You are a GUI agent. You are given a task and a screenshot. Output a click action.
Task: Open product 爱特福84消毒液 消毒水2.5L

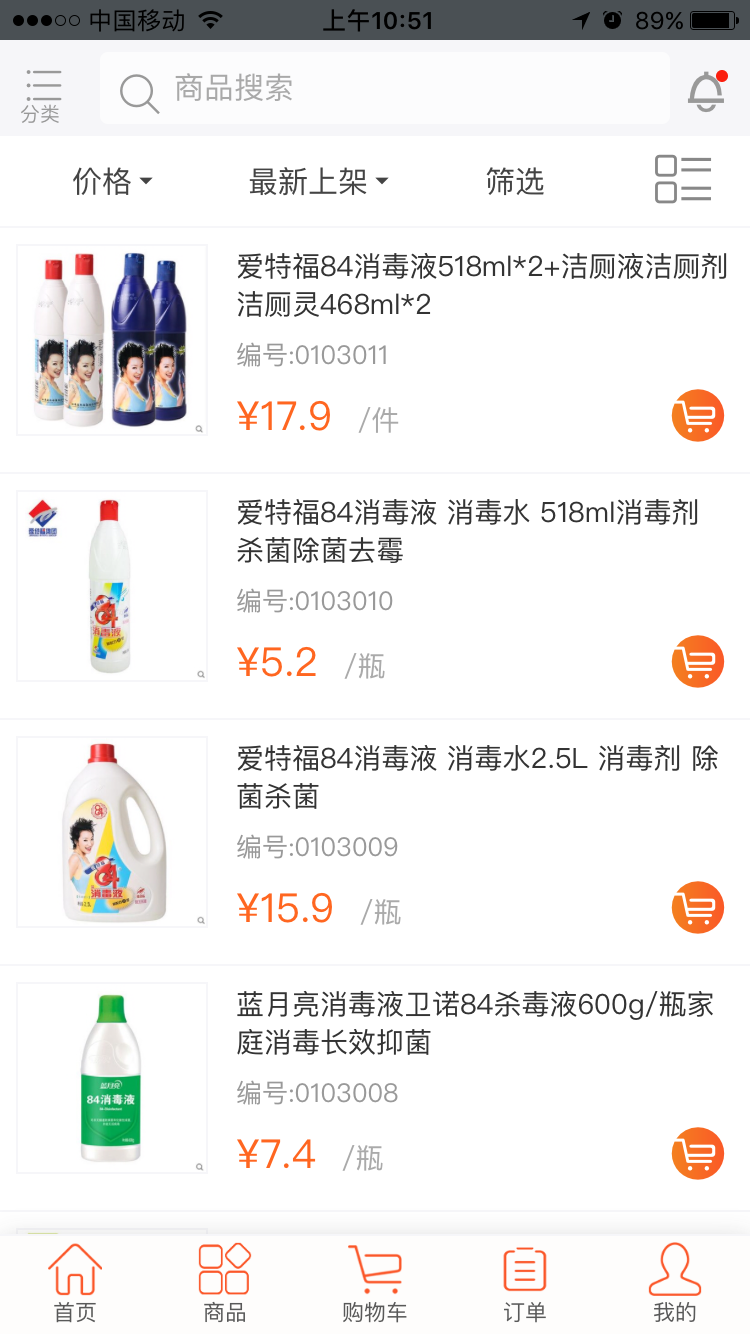(x=478, y=777)
